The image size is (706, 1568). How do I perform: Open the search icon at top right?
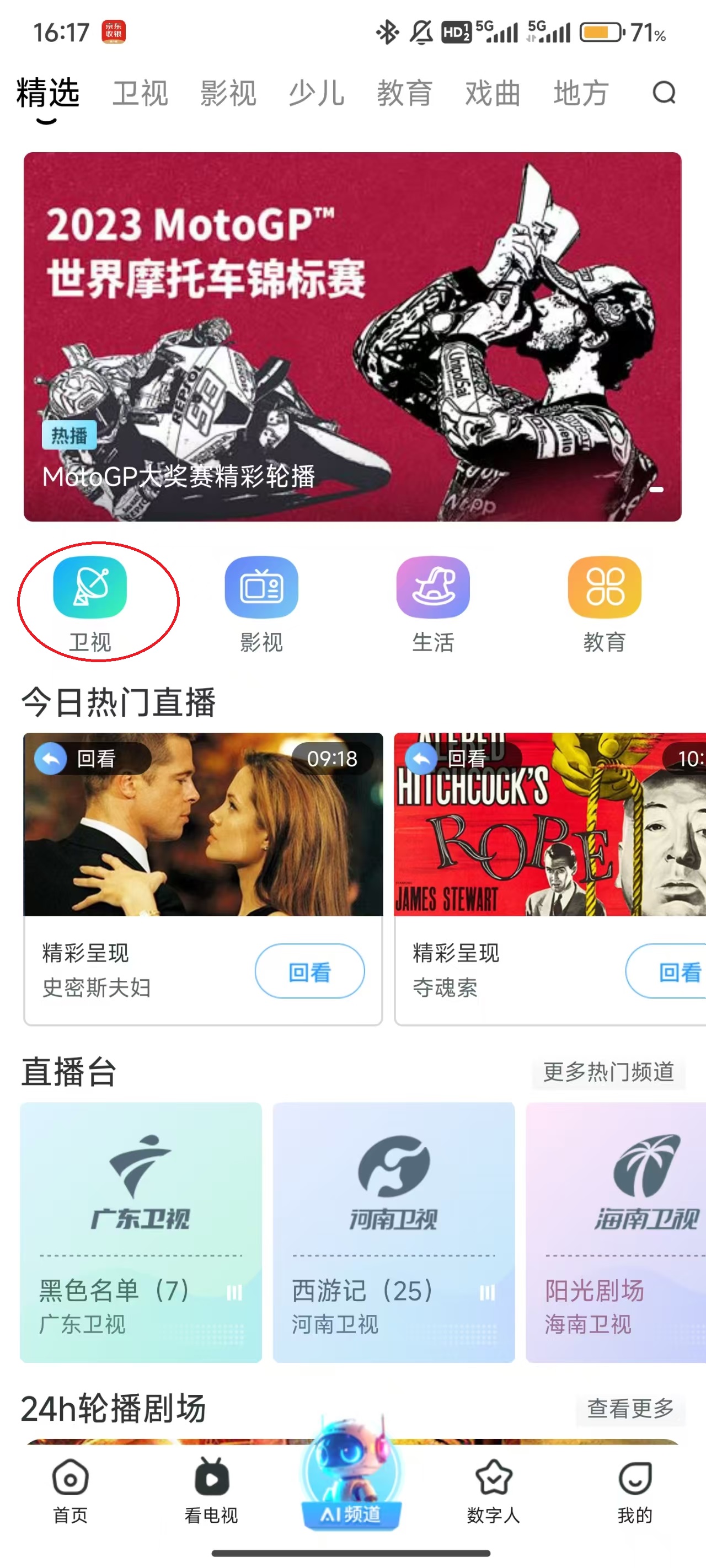664,93
